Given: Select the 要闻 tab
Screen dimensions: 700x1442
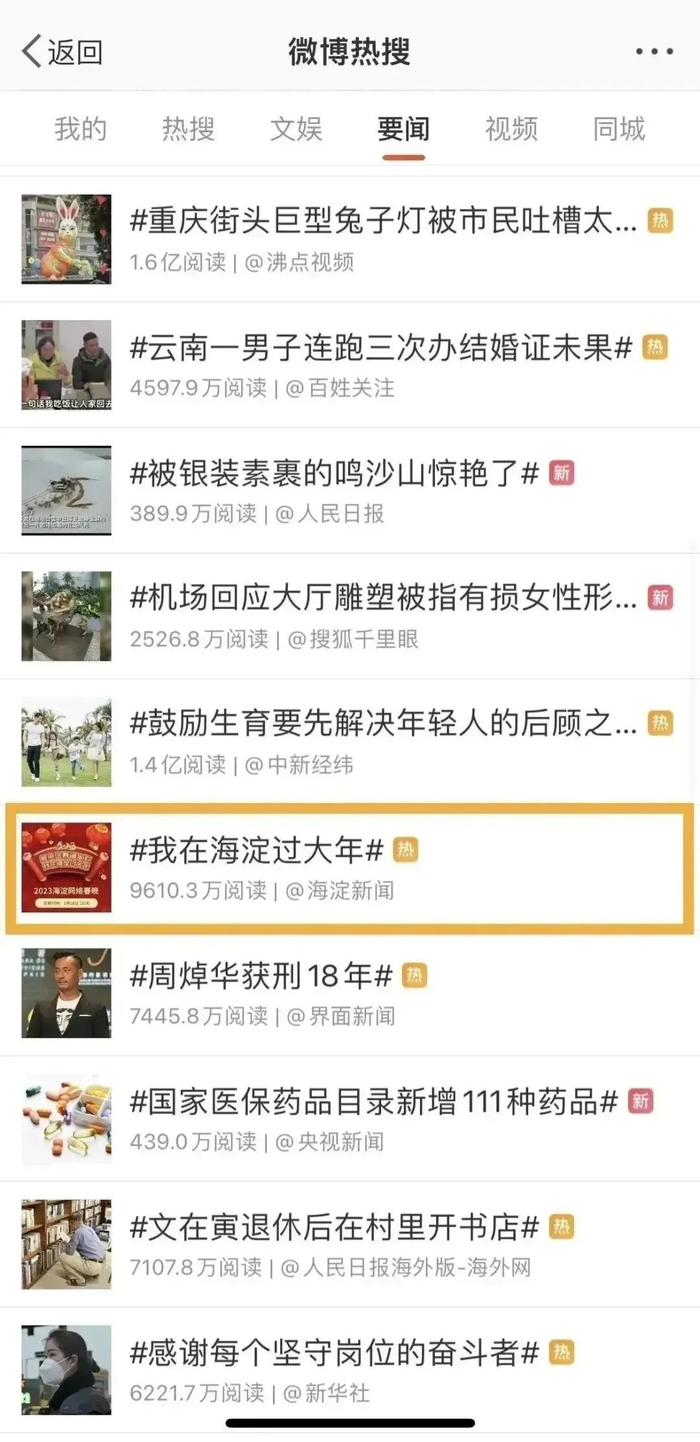Looking at the screenshot, I should 404,129.
